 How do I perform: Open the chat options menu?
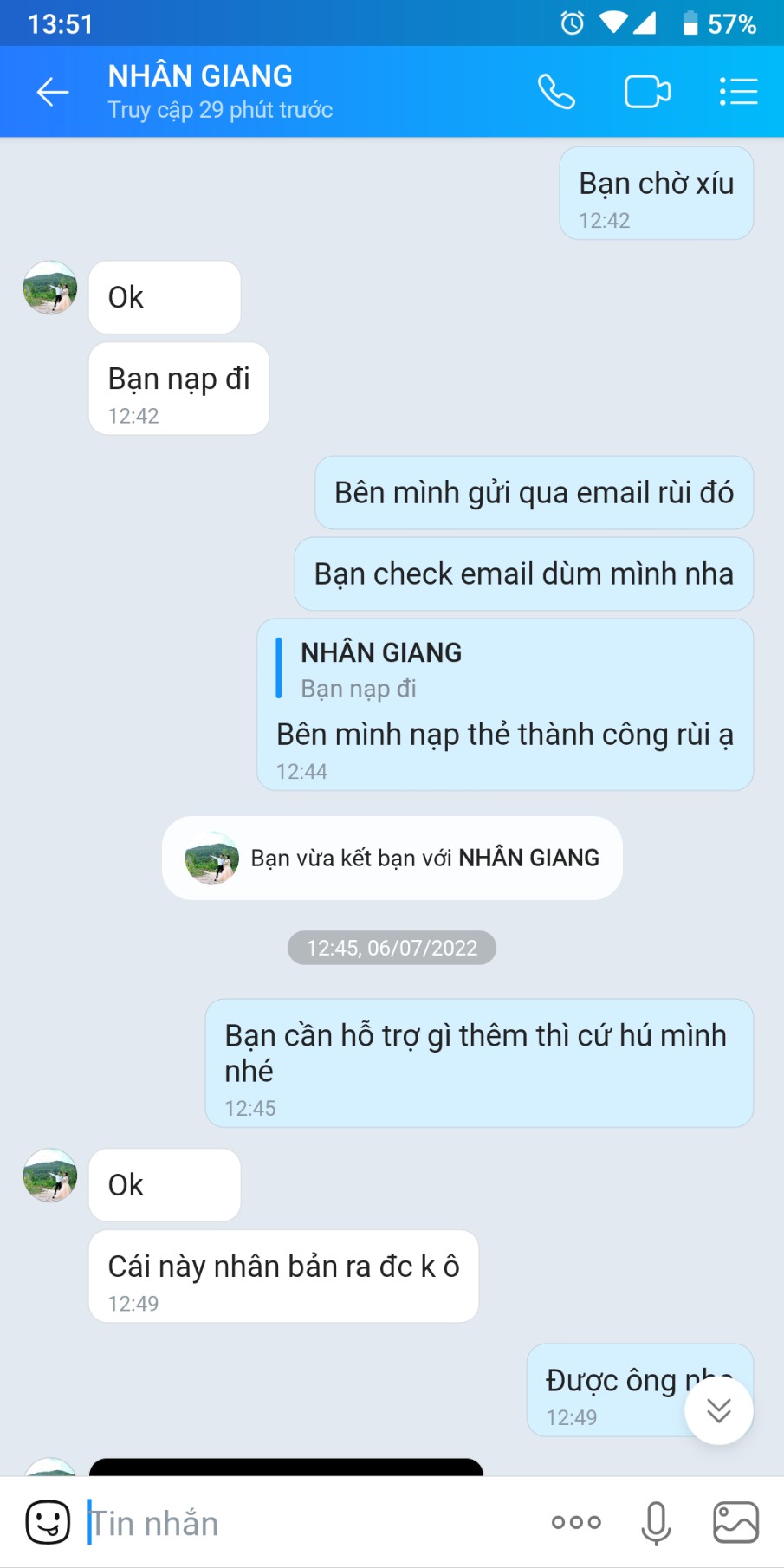pos(738,92)
